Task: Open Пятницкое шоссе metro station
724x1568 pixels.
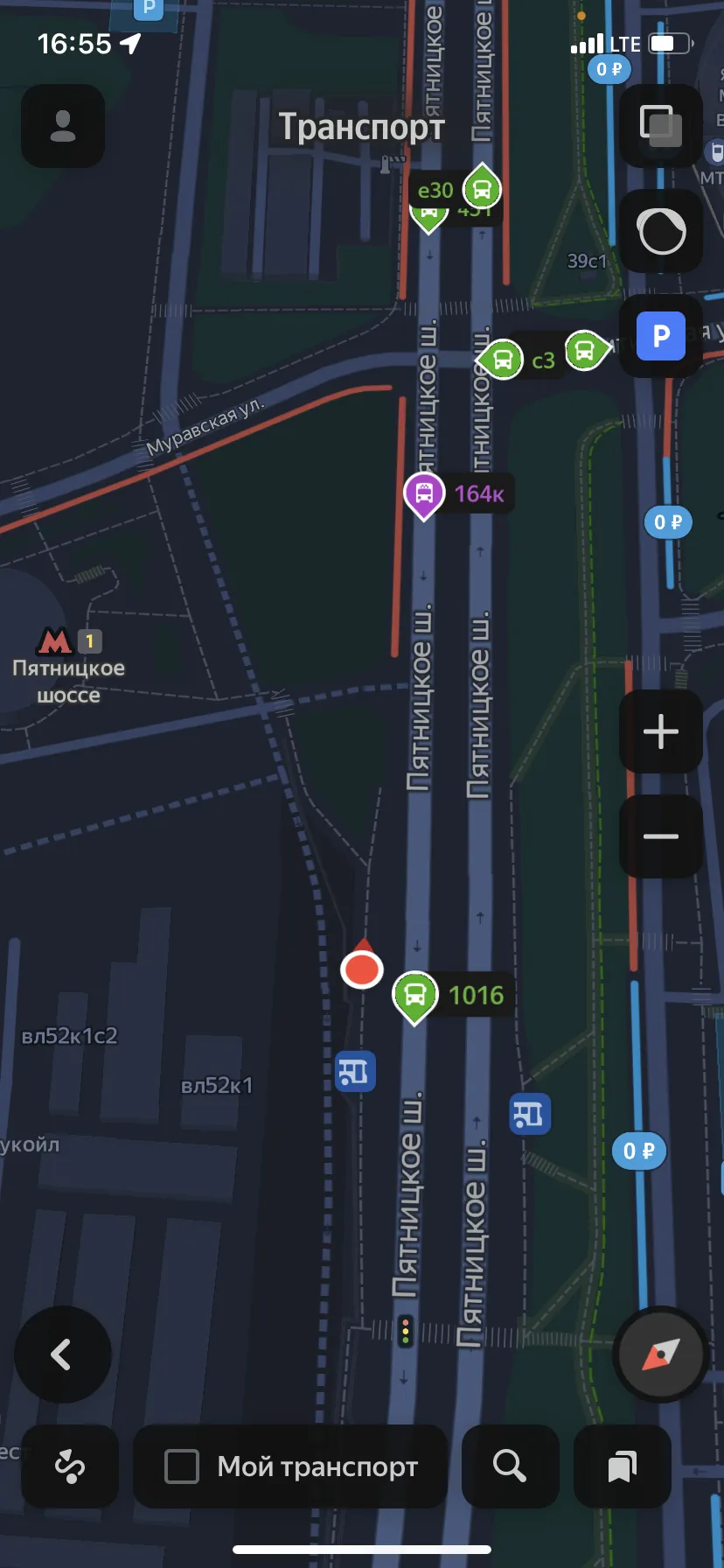Action: coord(68,667)
